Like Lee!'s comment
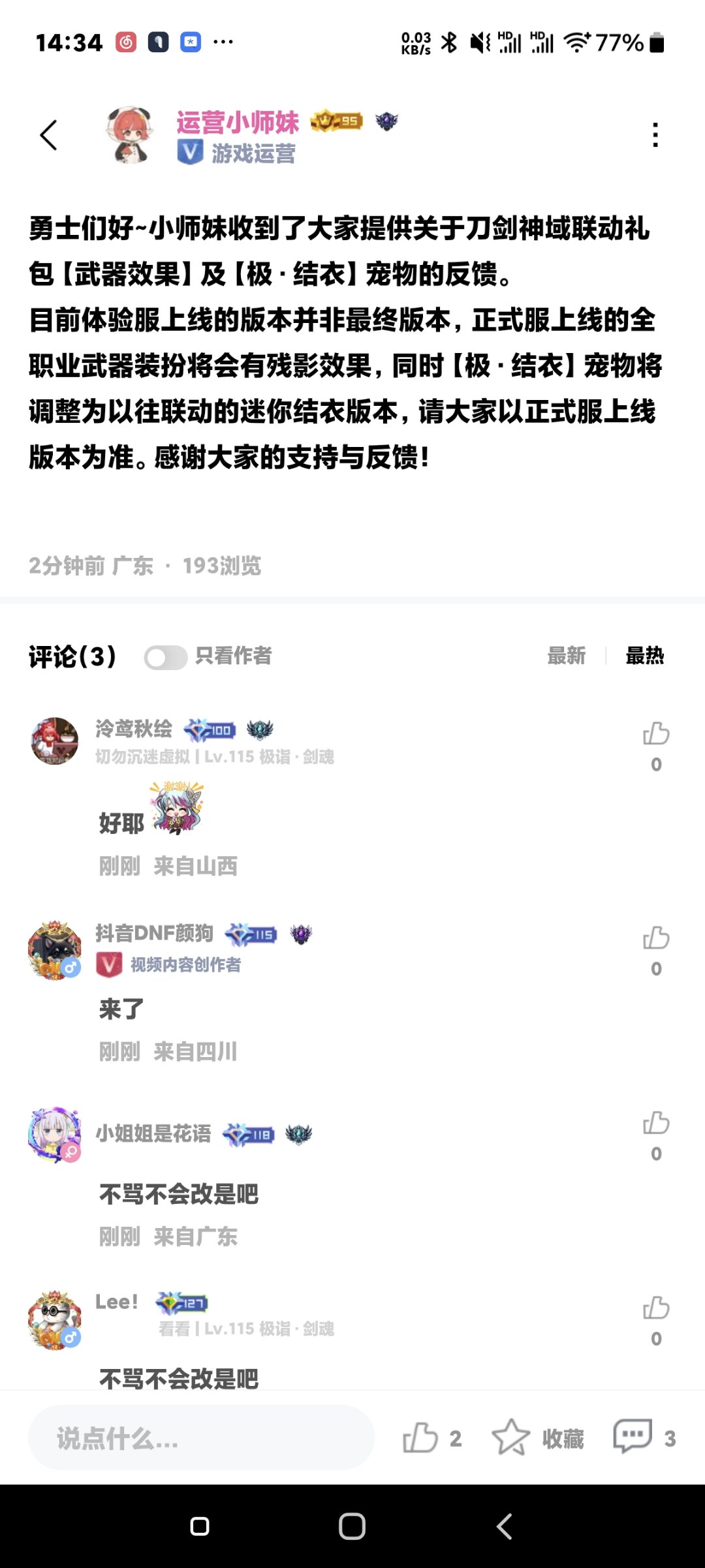 [x=656, y=1308]
